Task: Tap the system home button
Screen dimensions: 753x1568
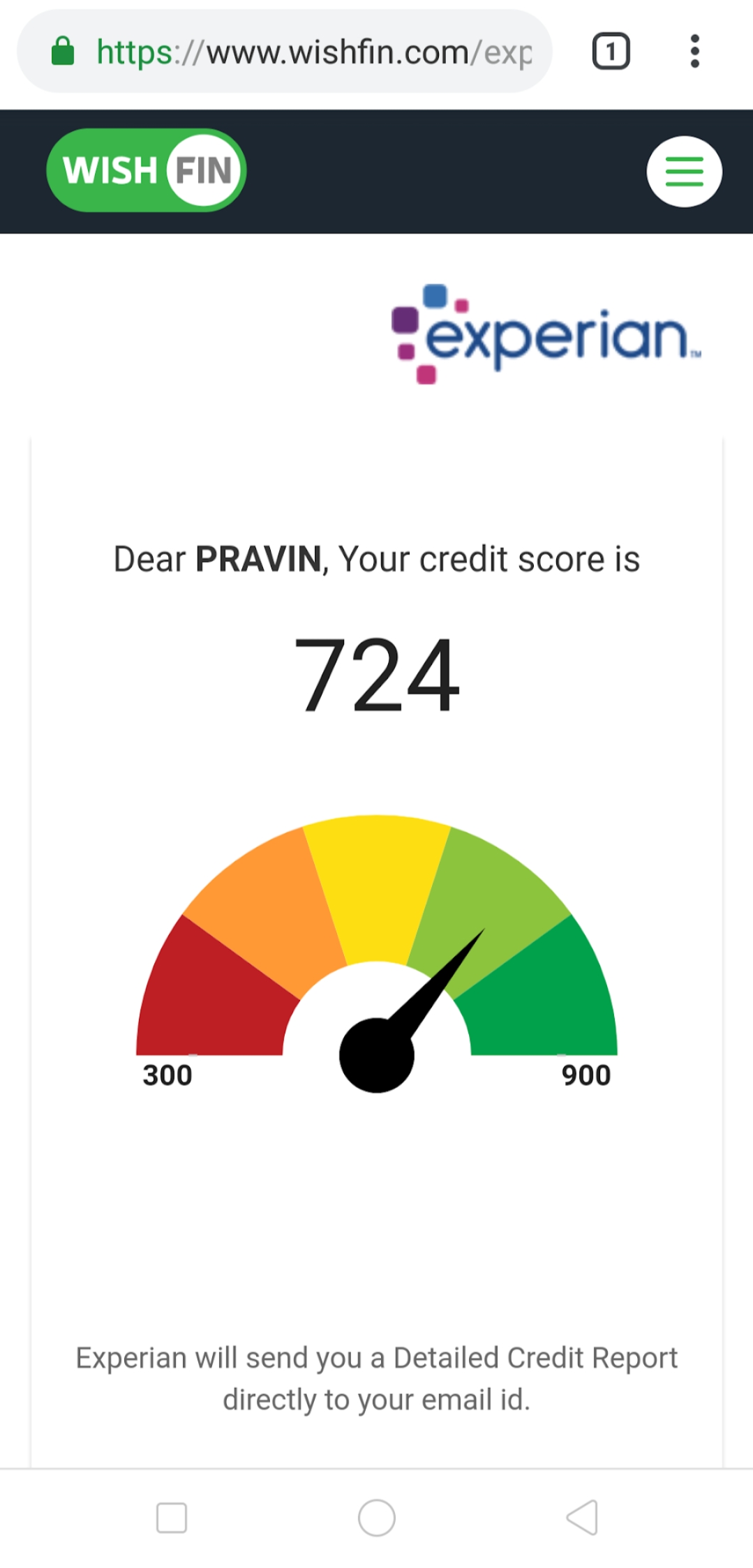Action: point(377,1517)
